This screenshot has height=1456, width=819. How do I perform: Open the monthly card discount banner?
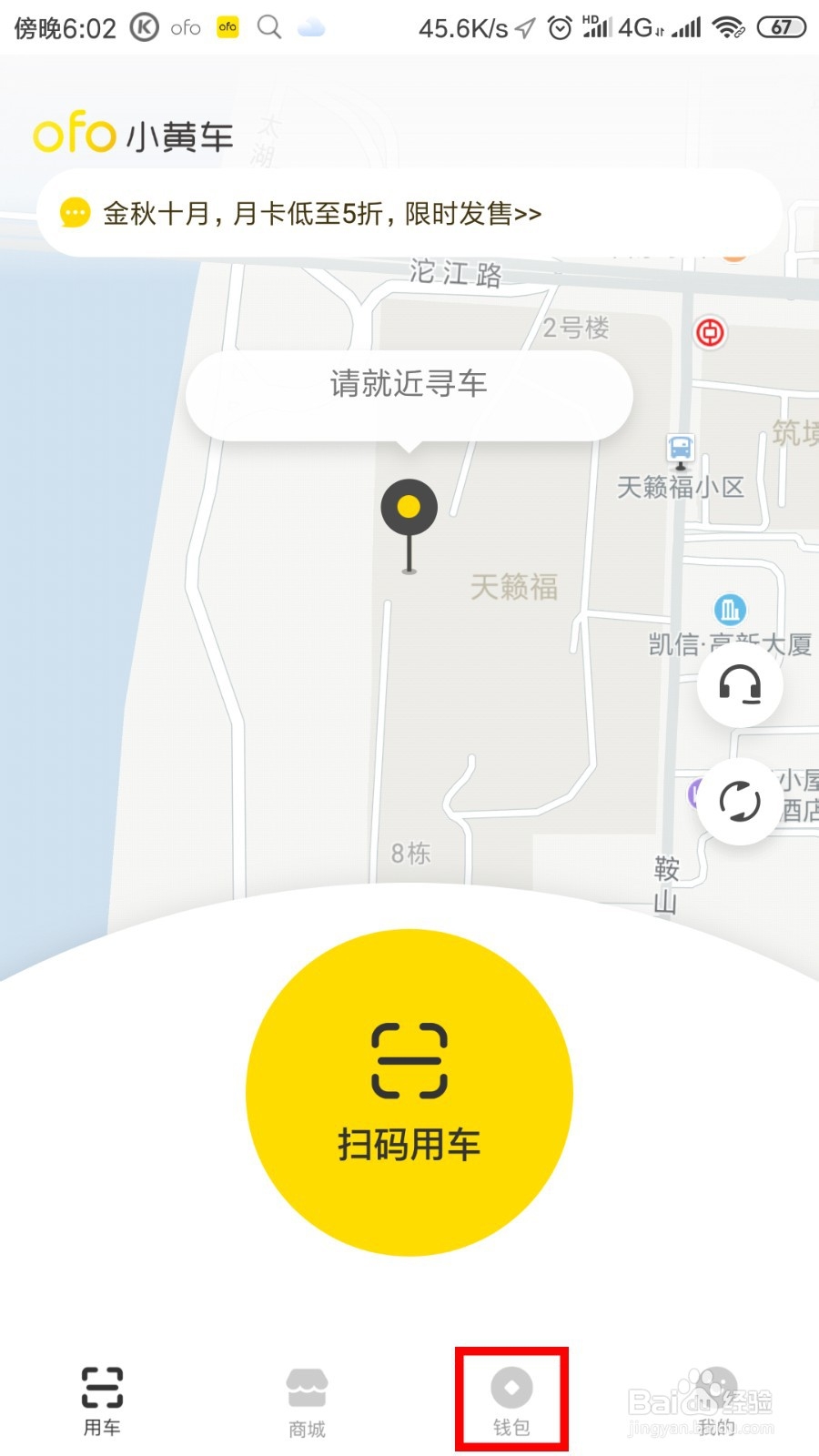(x=409, y=213)
